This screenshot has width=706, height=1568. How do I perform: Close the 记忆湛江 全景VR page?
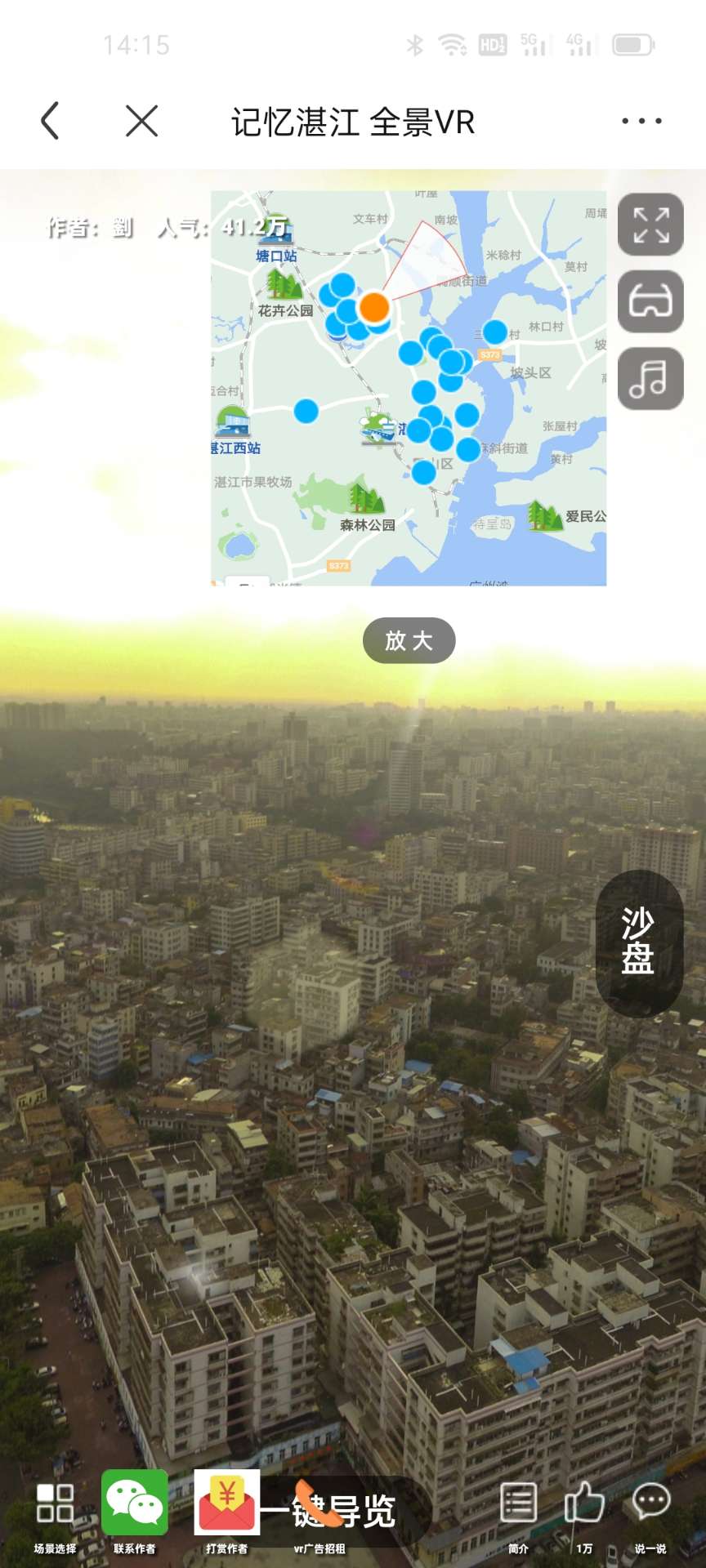click(x=141, y=121)
